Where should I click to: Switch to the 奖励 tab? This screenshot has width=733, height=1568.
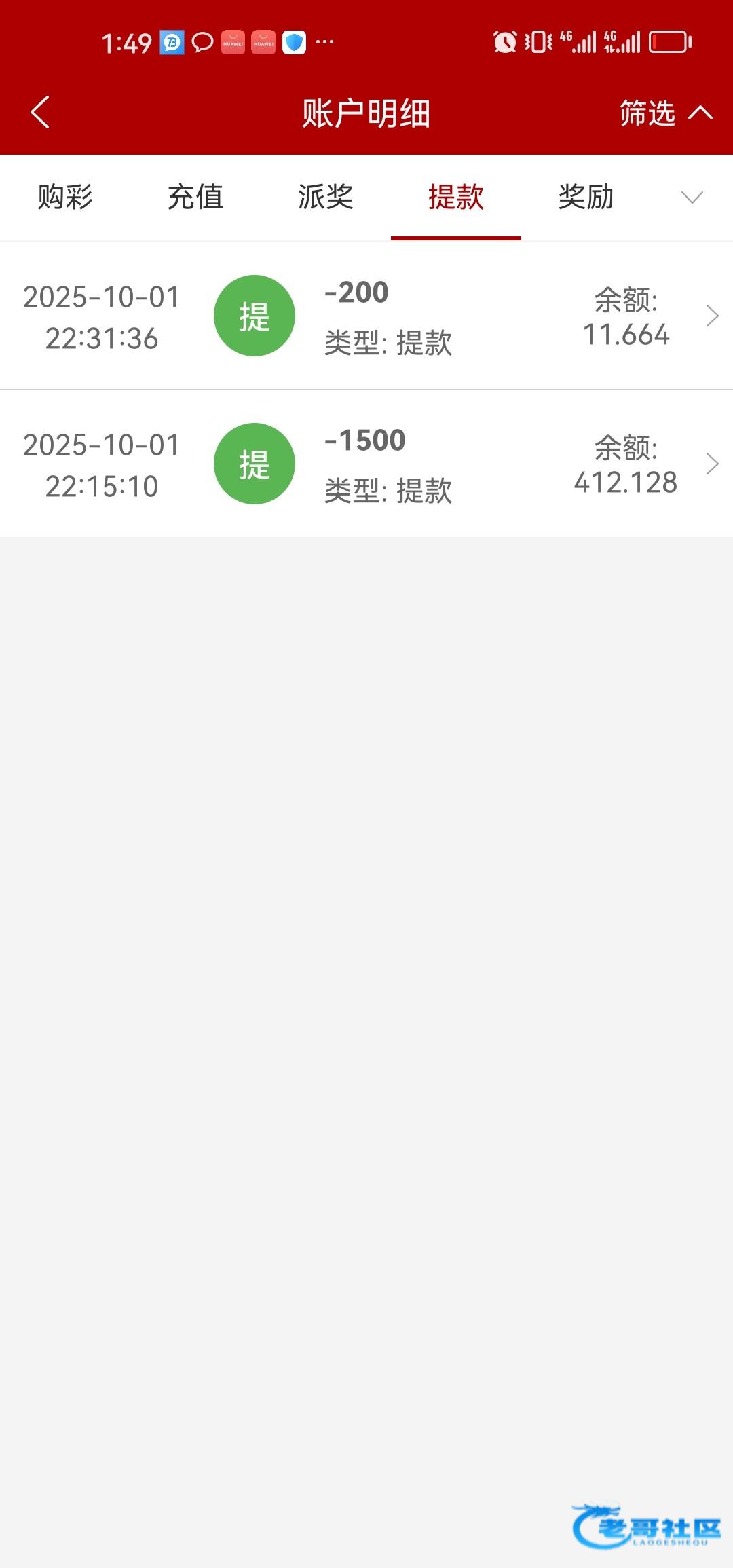click(586, 198)
